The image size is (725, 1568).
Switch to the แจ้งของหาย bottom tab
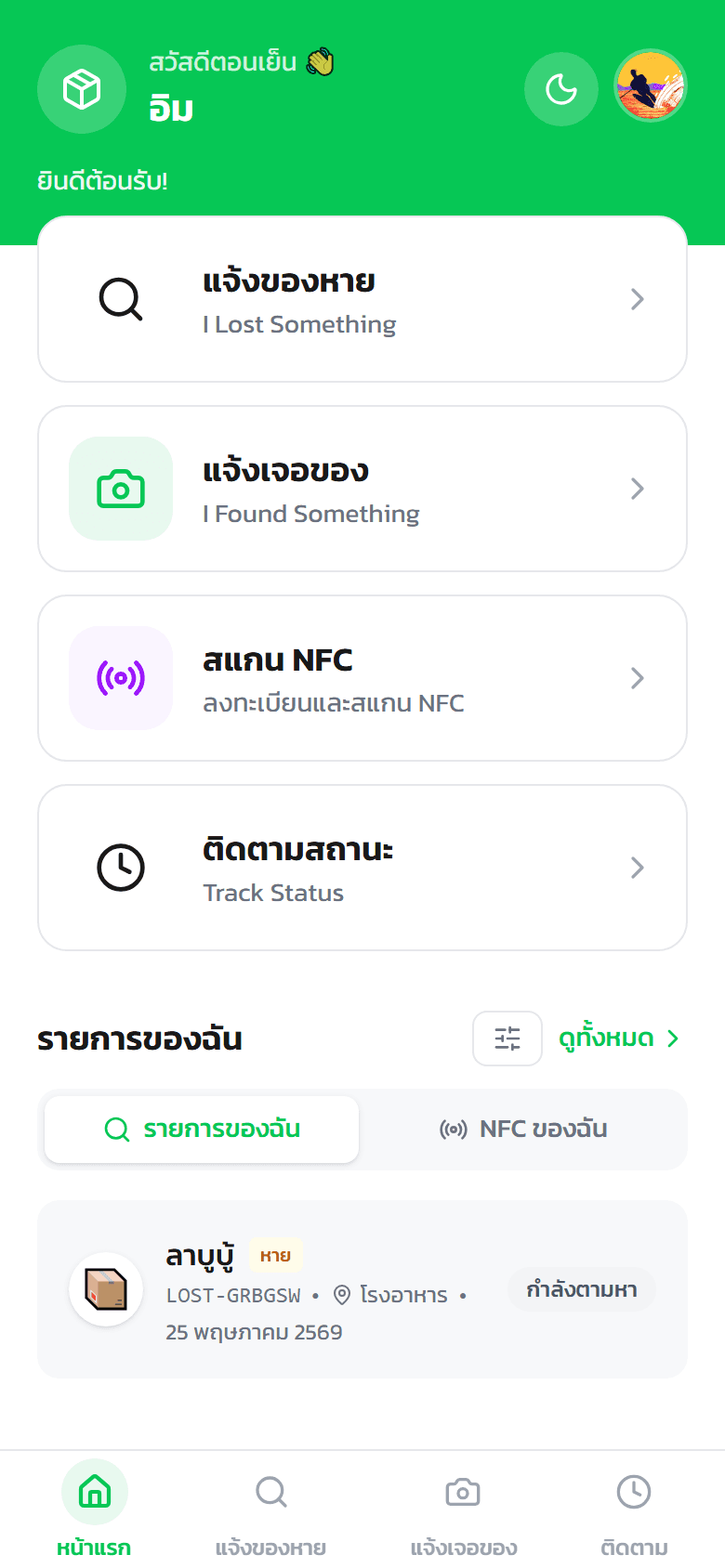[x=270, y=1509]
